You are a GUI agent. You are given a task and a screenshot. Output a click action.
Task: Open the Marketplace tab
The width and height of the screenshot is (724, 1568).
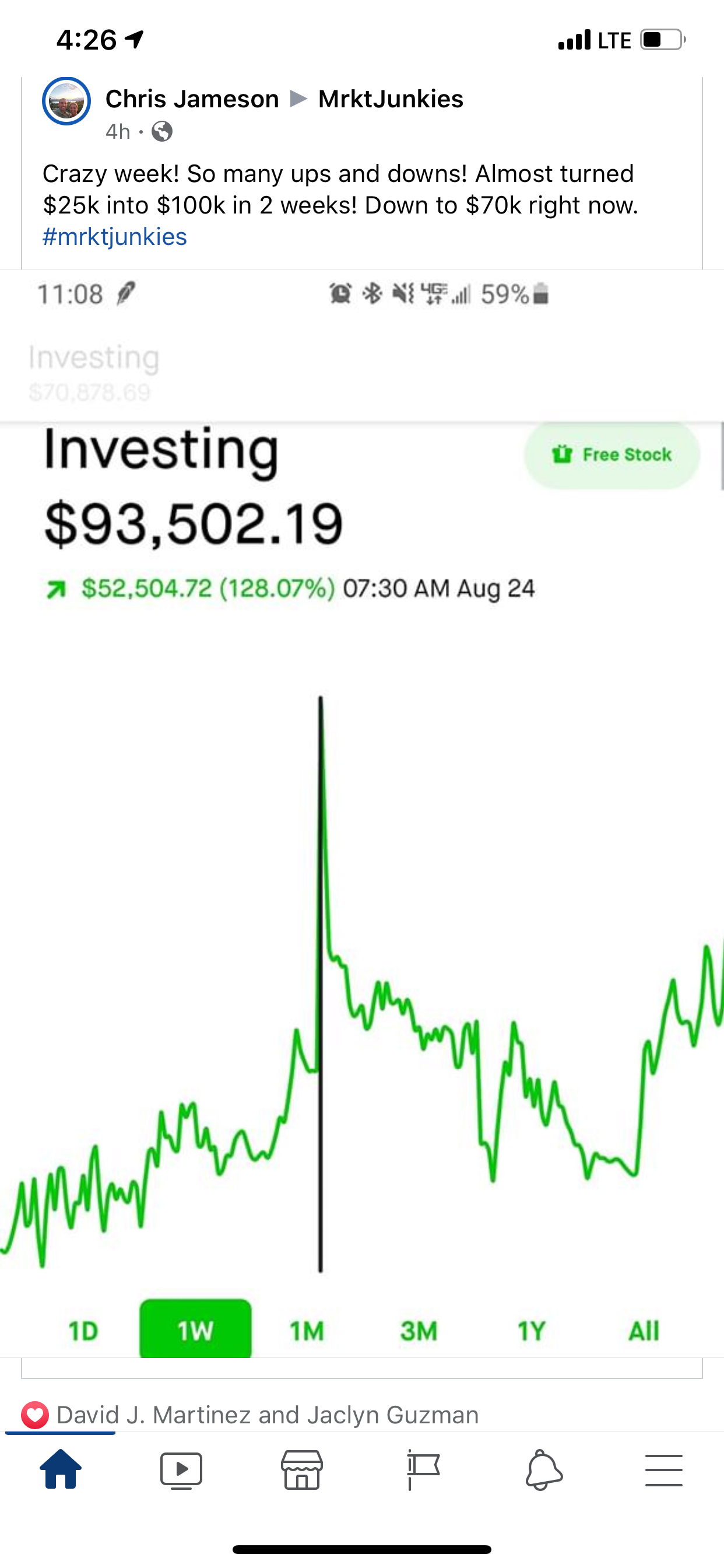(302, 1470)
